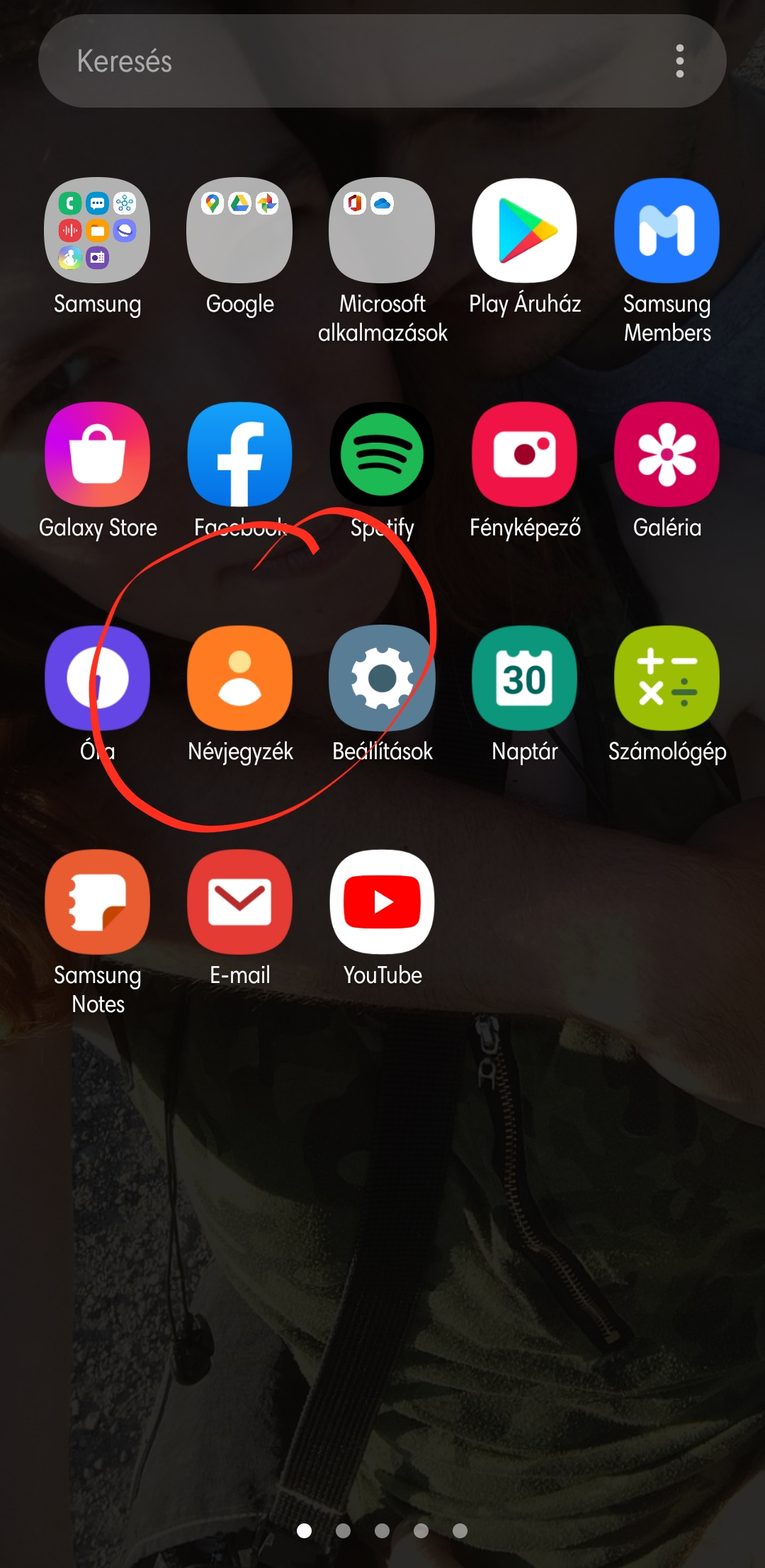Launch Spotify

382,454
